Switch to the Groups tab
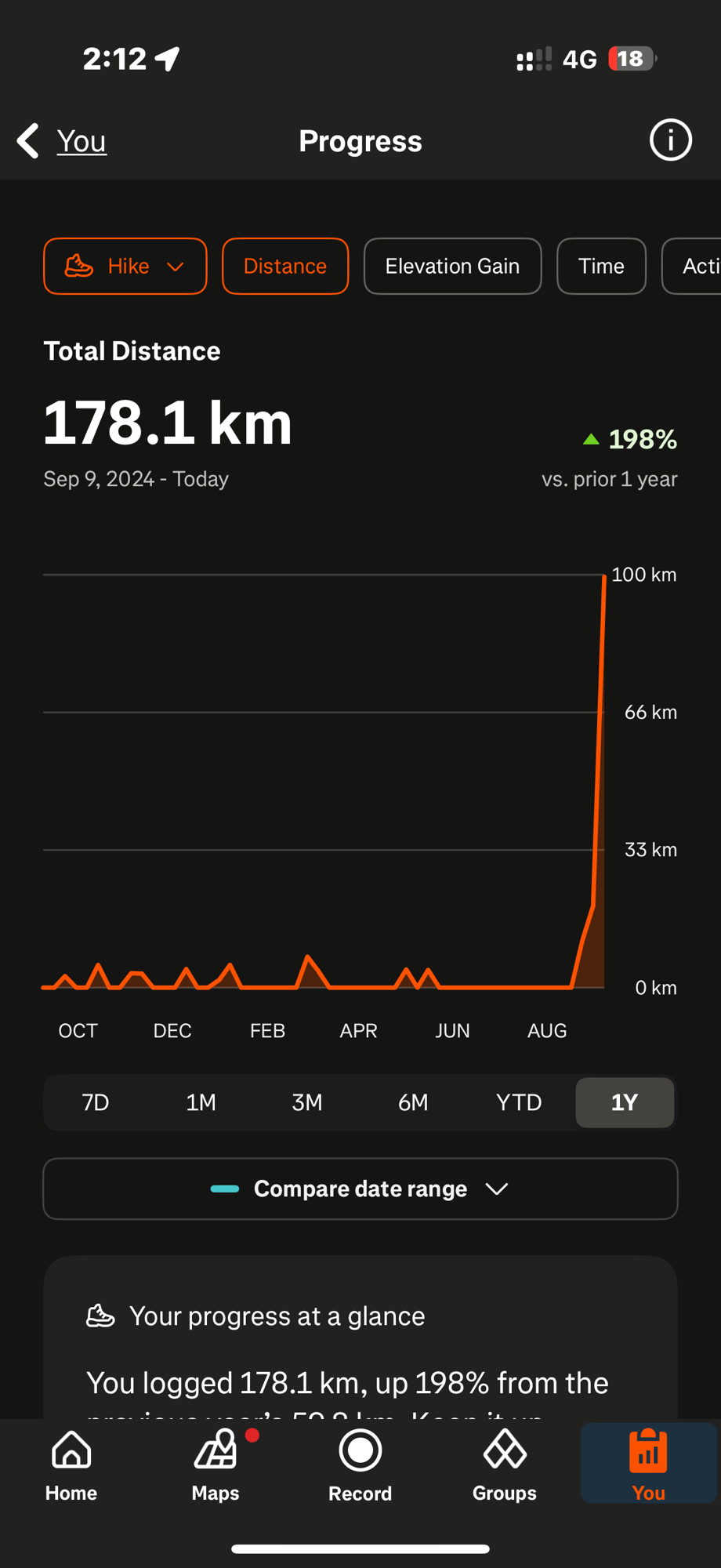721x1568 pixels. coord(505,1465)
